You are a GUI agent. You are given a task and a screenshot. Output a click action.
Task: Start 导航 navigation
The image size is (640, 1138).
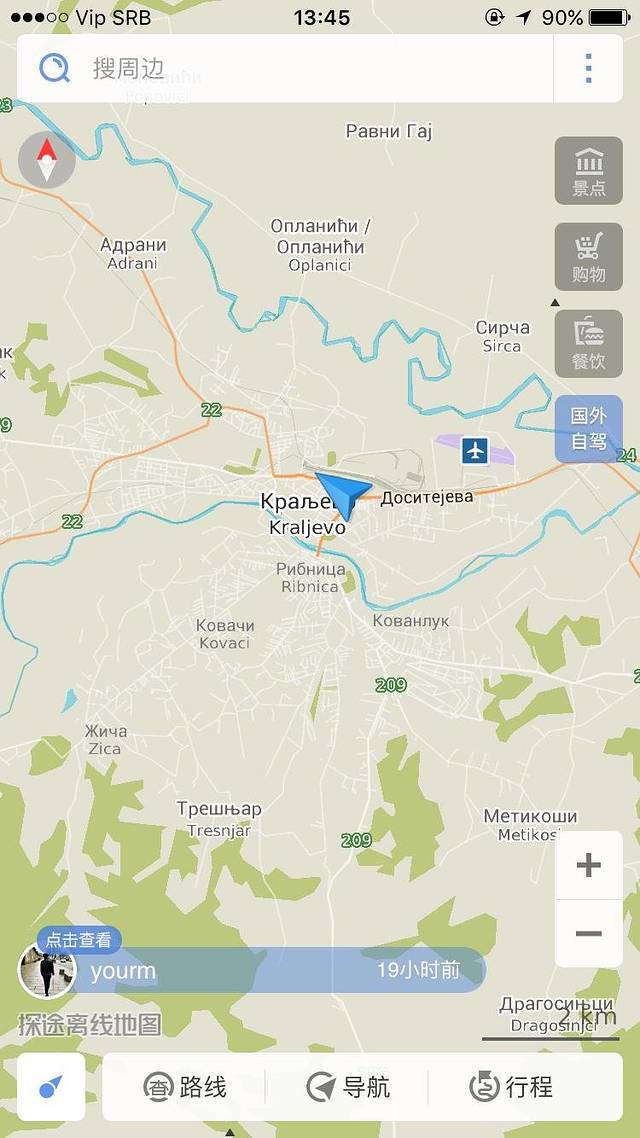coord(348,1087)
